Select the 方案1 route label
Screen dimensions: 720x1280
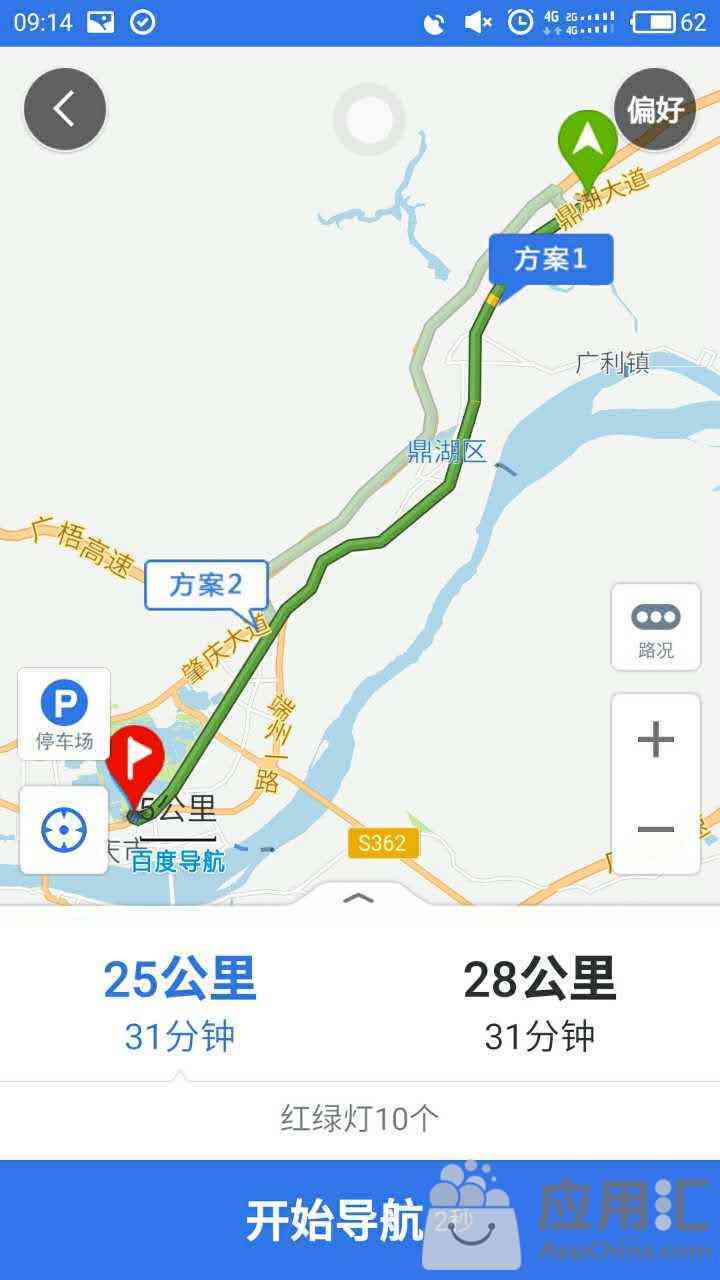coord(550,260)
